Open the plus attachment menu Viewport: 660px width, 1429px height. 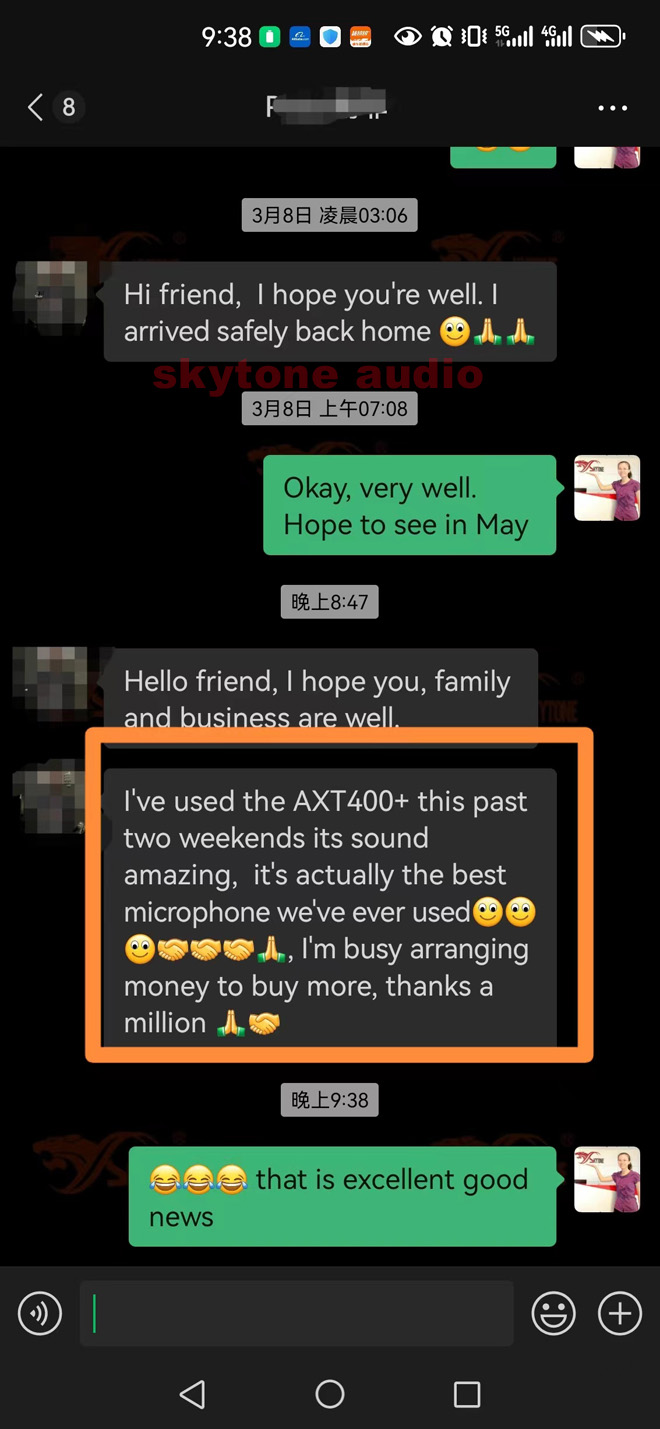[619, 1313]
